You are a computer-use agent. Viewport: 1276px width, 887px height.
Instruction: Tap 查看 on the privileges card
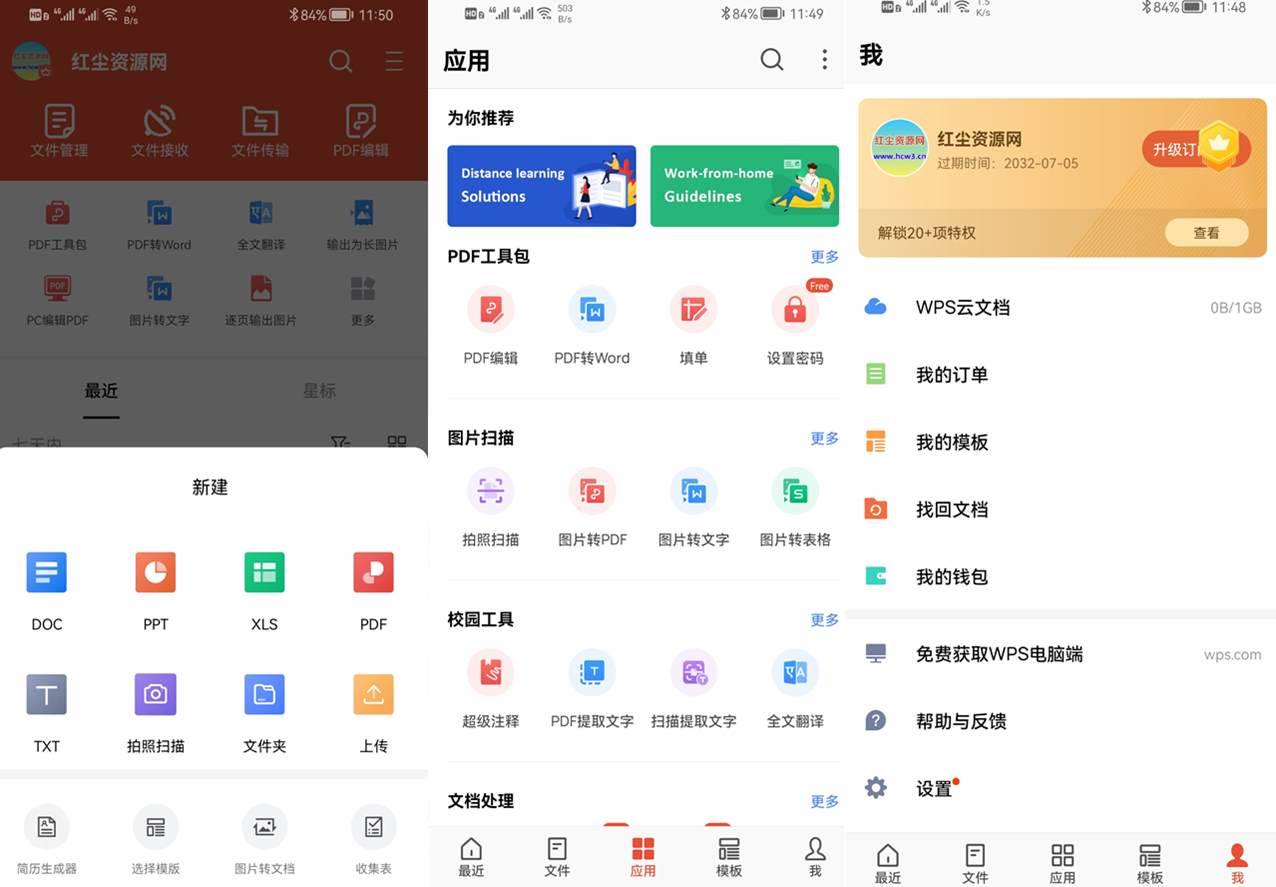(x=1206, y=233)
